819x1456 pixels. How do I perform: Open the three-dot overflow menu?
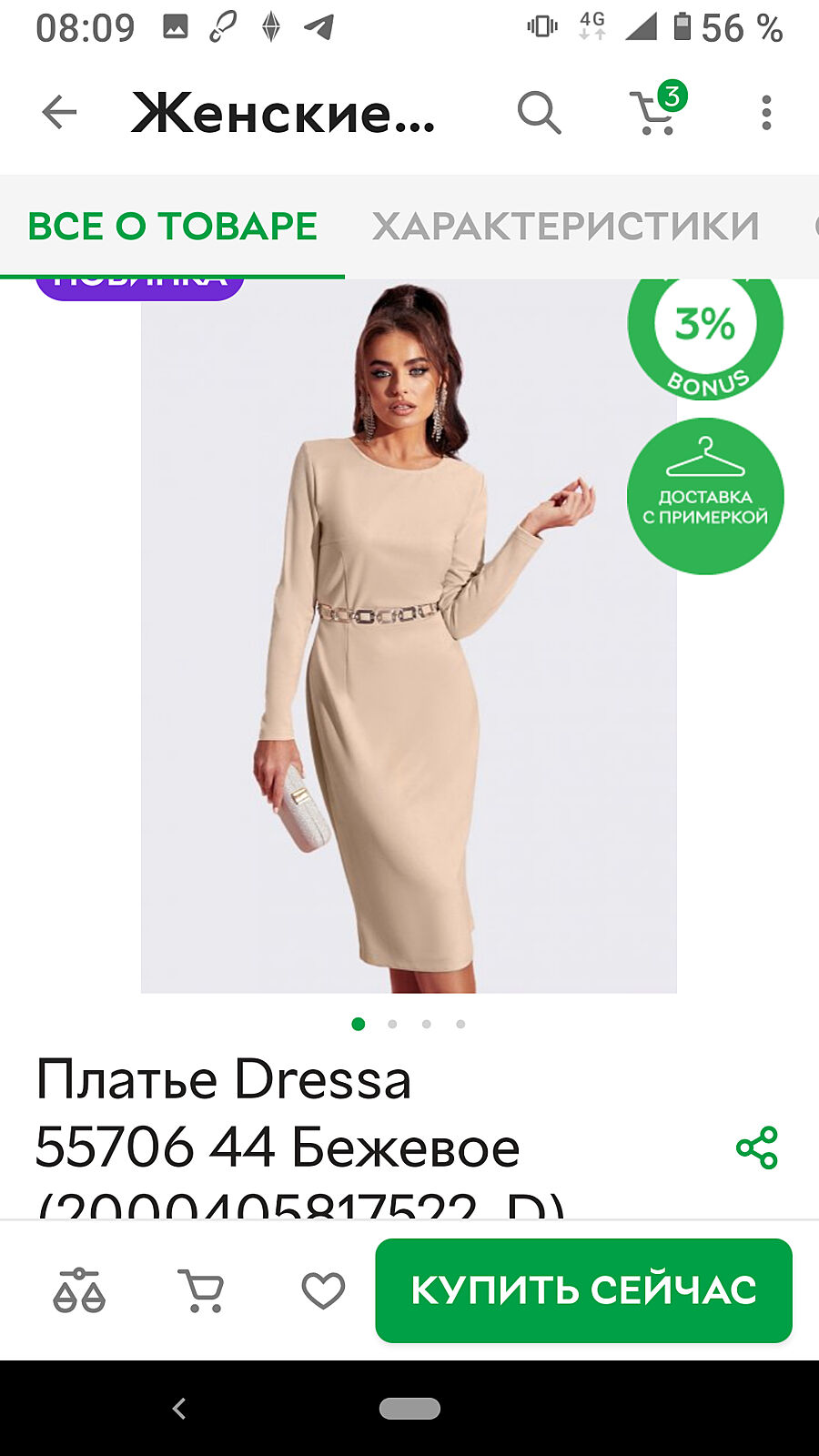[x=766, y=113]
